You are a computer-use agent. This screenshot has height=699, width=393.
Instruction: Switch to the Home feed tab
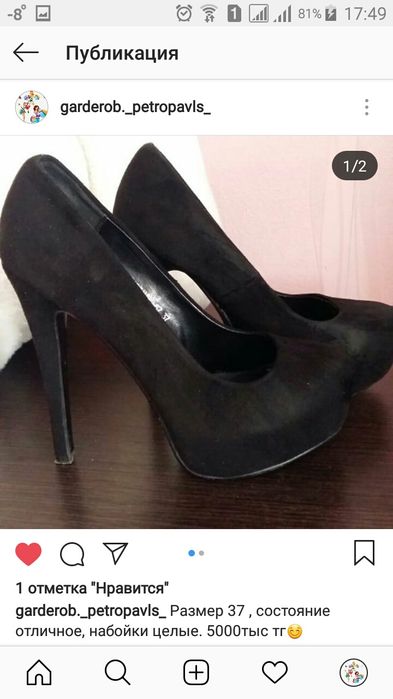(x=39, y=672)
